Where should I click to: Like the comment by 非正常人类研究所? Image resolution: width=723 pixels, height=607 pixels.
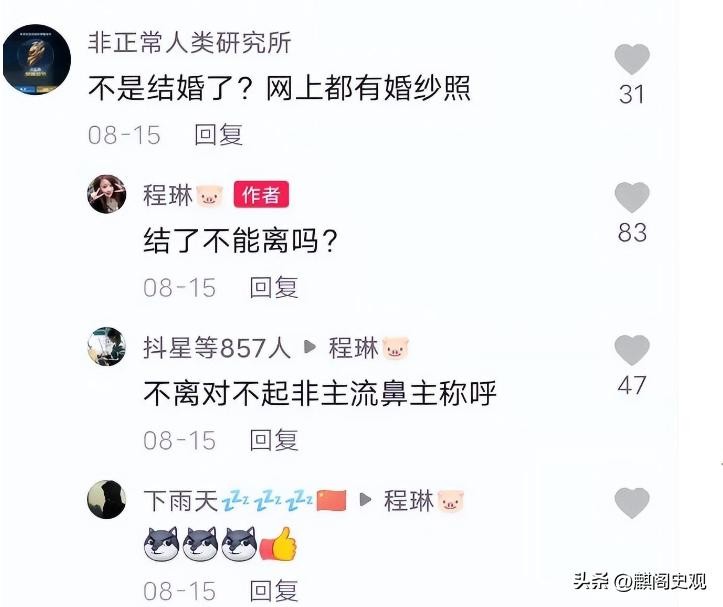(631, 60)
